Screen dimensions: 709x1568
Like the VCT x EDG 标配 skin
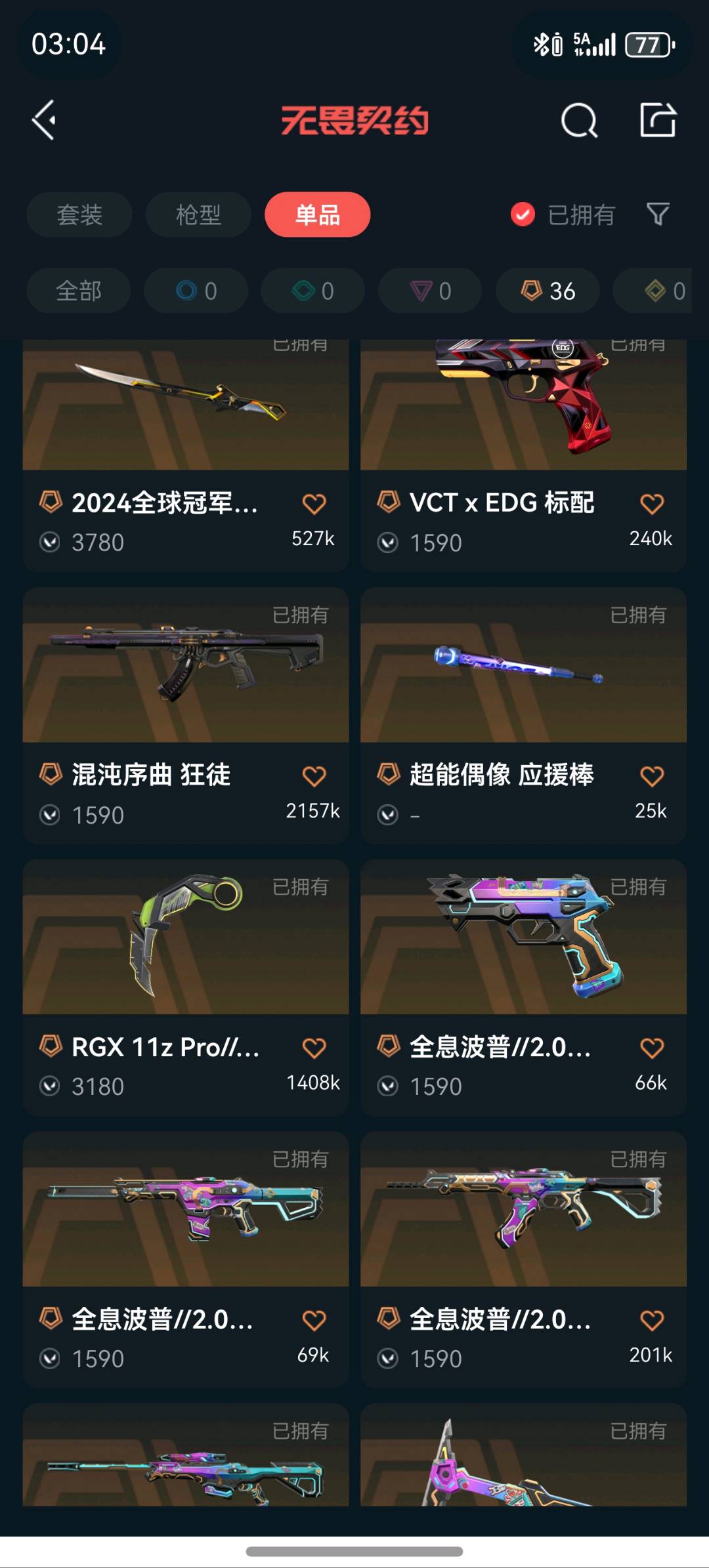pos(651,504)
